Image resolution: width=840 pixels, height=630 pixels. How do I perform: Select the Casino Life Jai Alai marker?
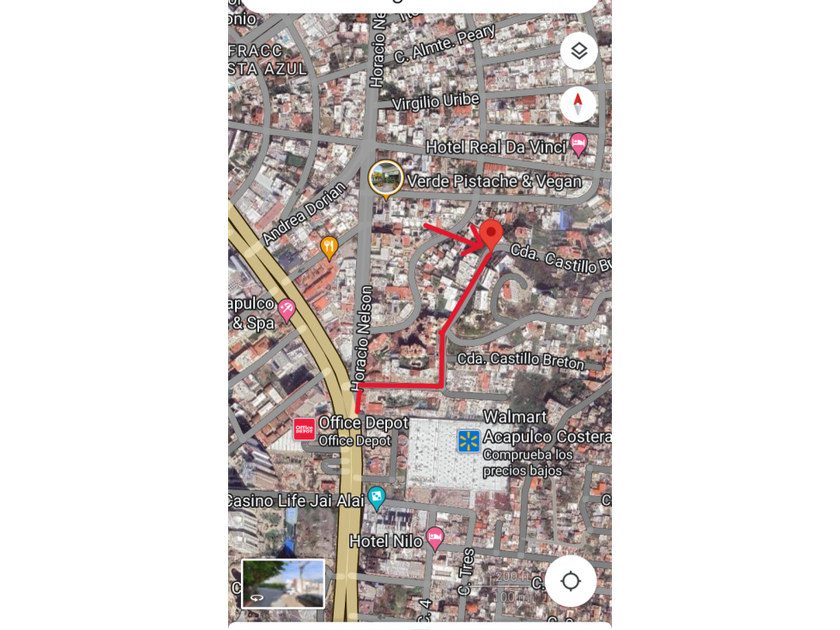376,496
